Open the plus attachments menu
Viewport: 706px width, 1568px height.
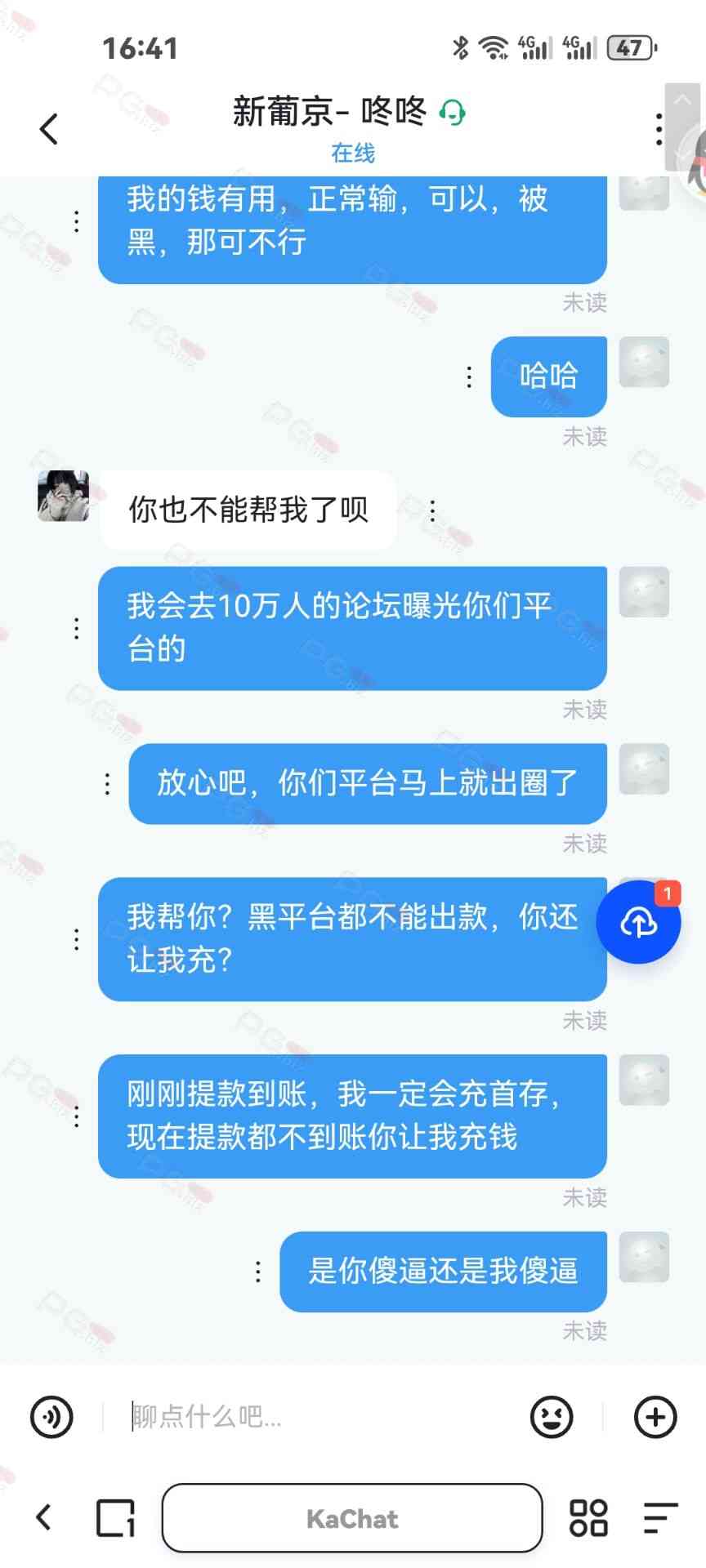(655, 1416)
